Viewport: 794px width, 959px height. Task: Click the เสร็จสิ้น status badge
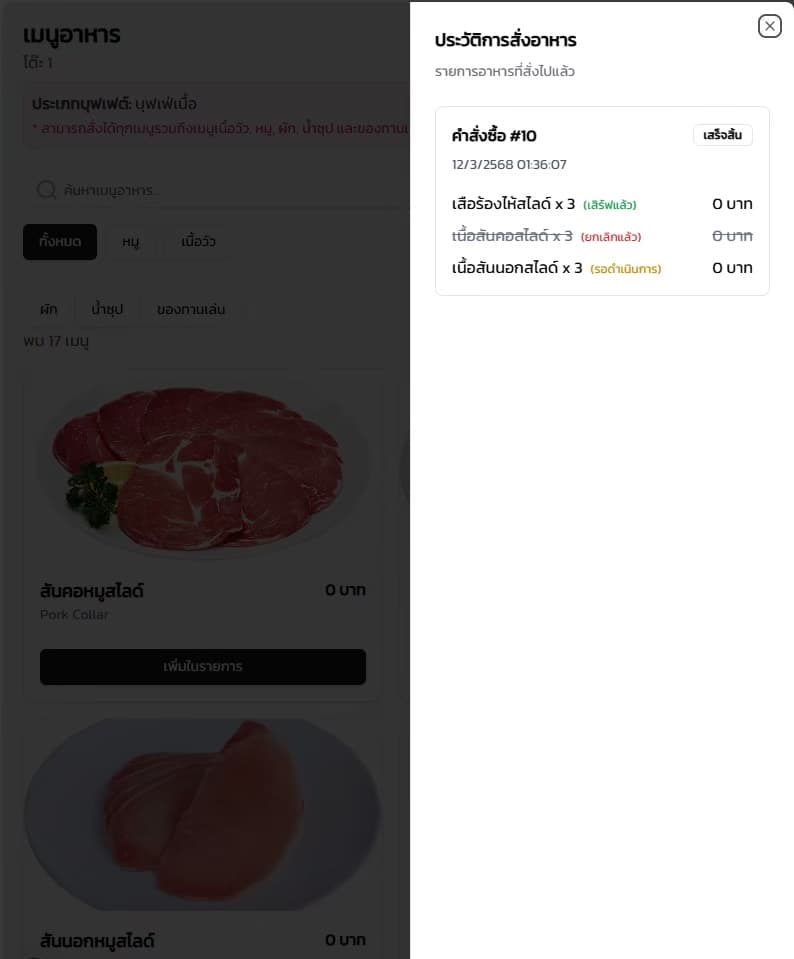(722, 135)
